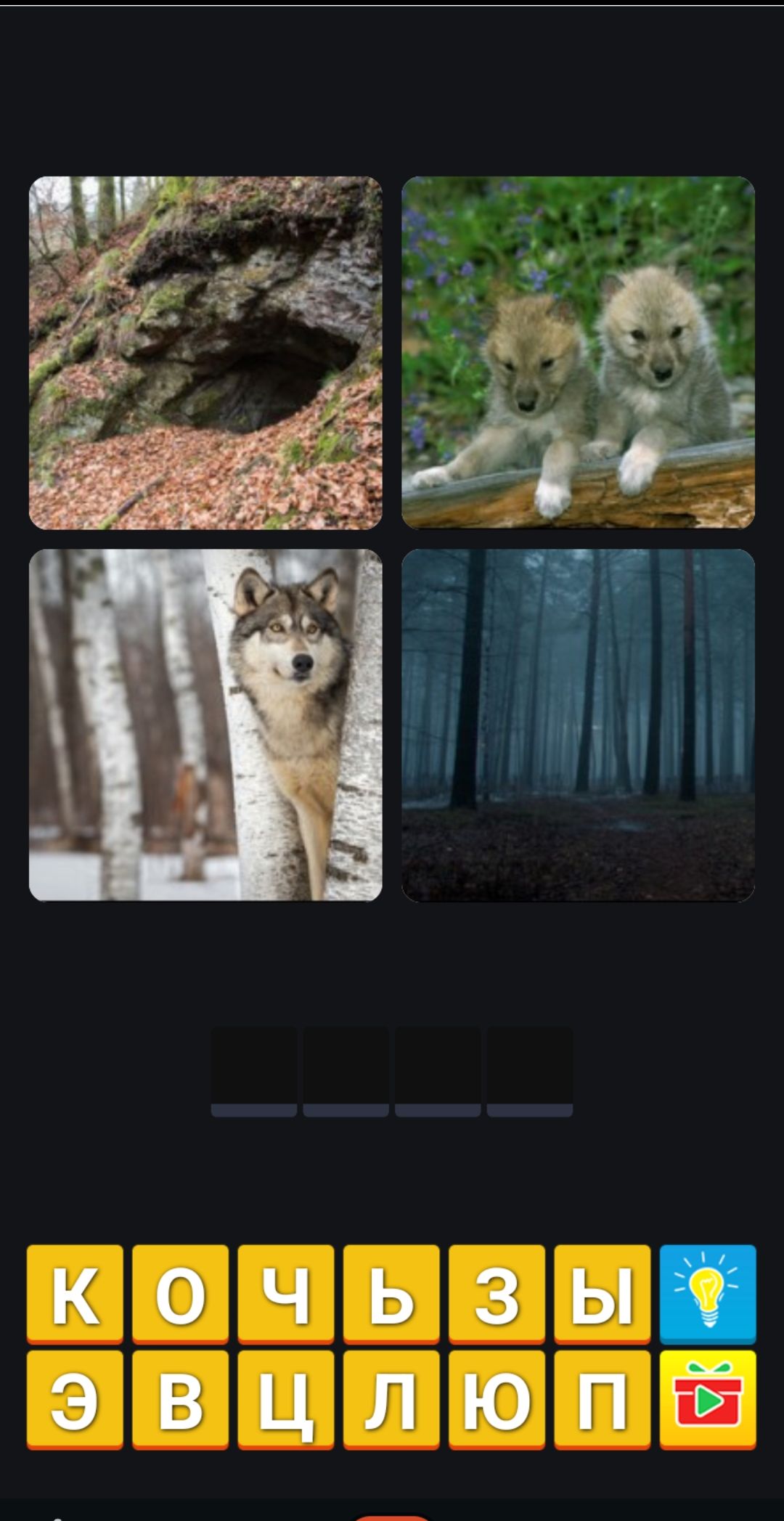Screen dimensions: 784x1521
Task: Choose the letter Ь tile
Action: (x=391, y=1293)
